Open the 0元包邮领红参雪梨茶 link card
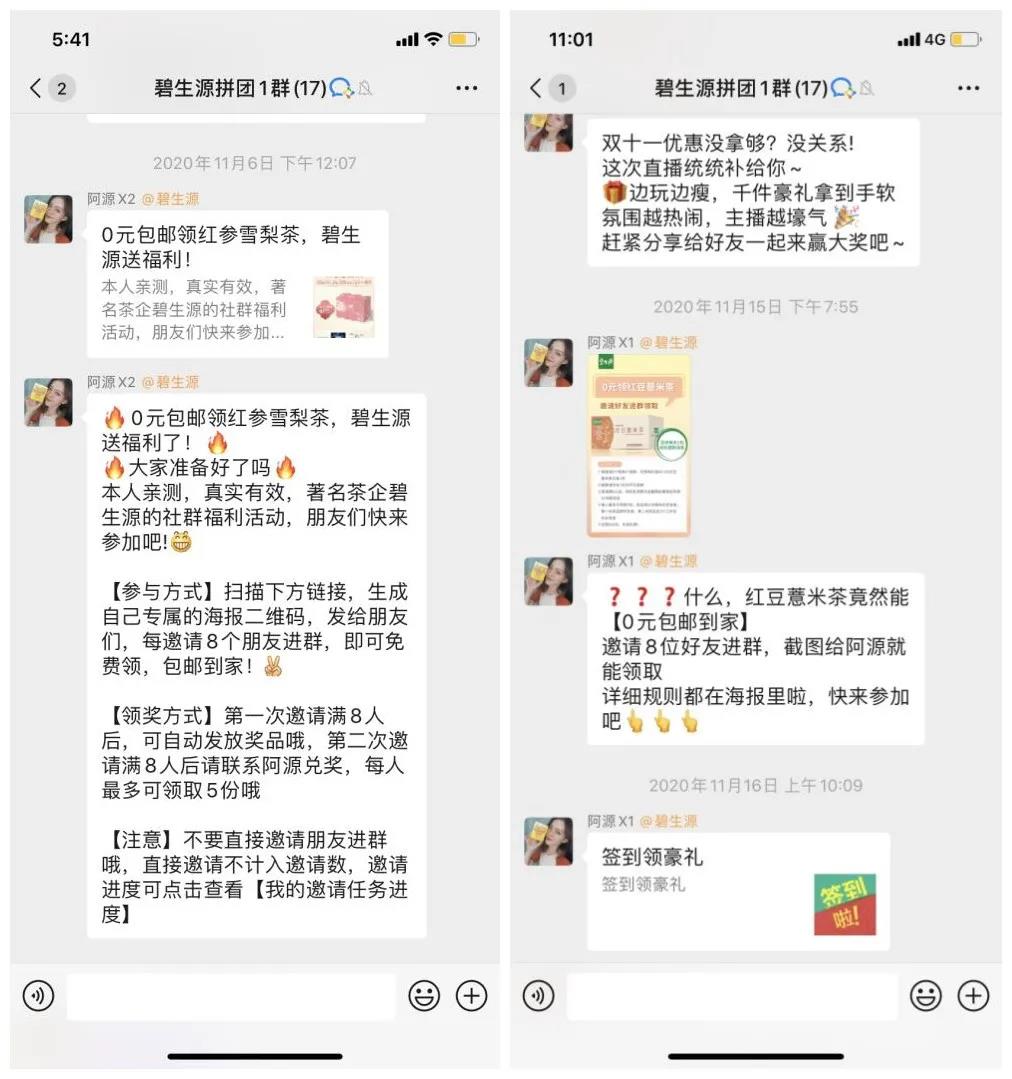This screenshot has height=1079, width=1012. tap(236, 284)
